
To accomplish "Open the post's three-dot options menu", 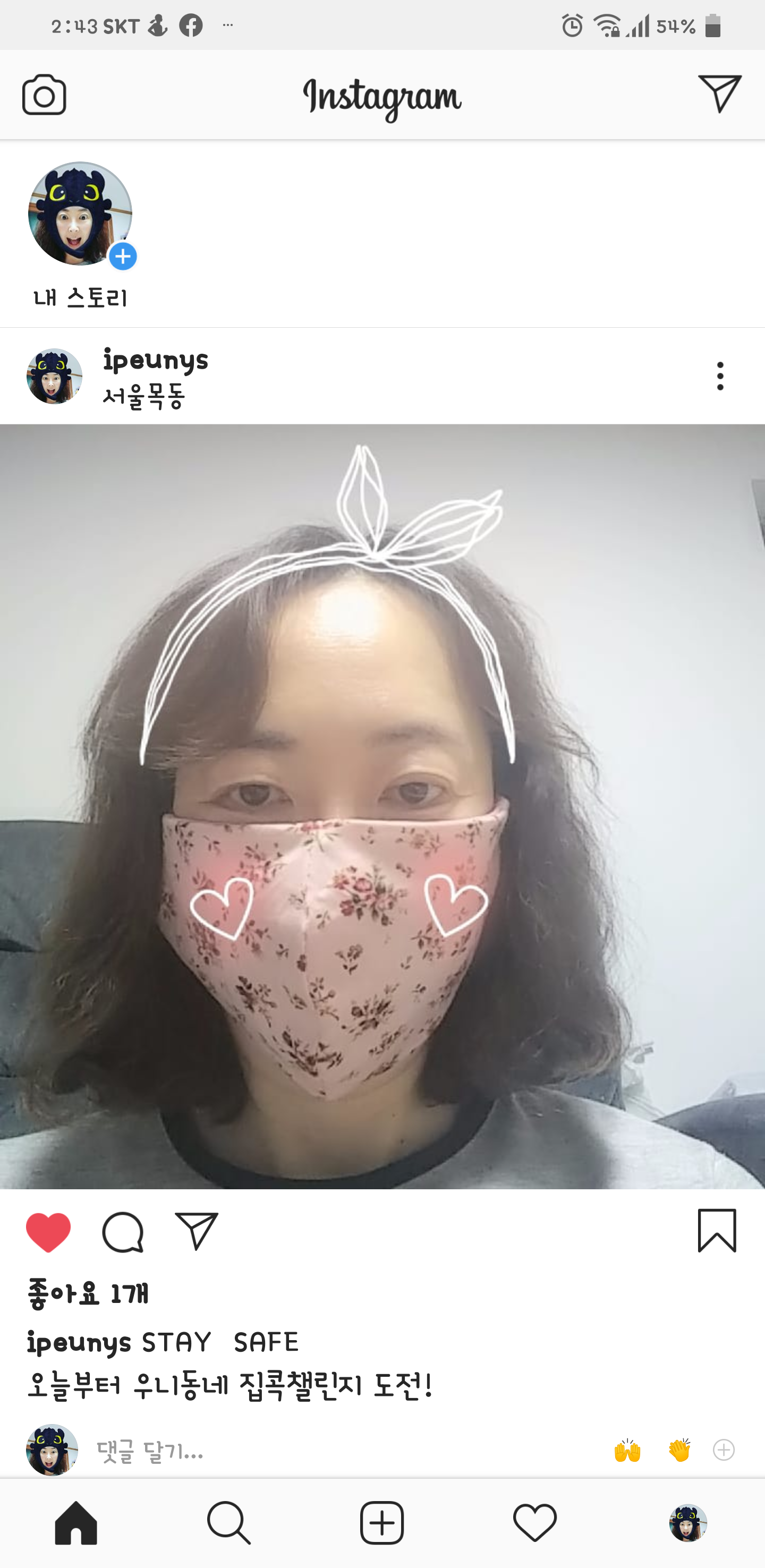I will pos(720,376).
